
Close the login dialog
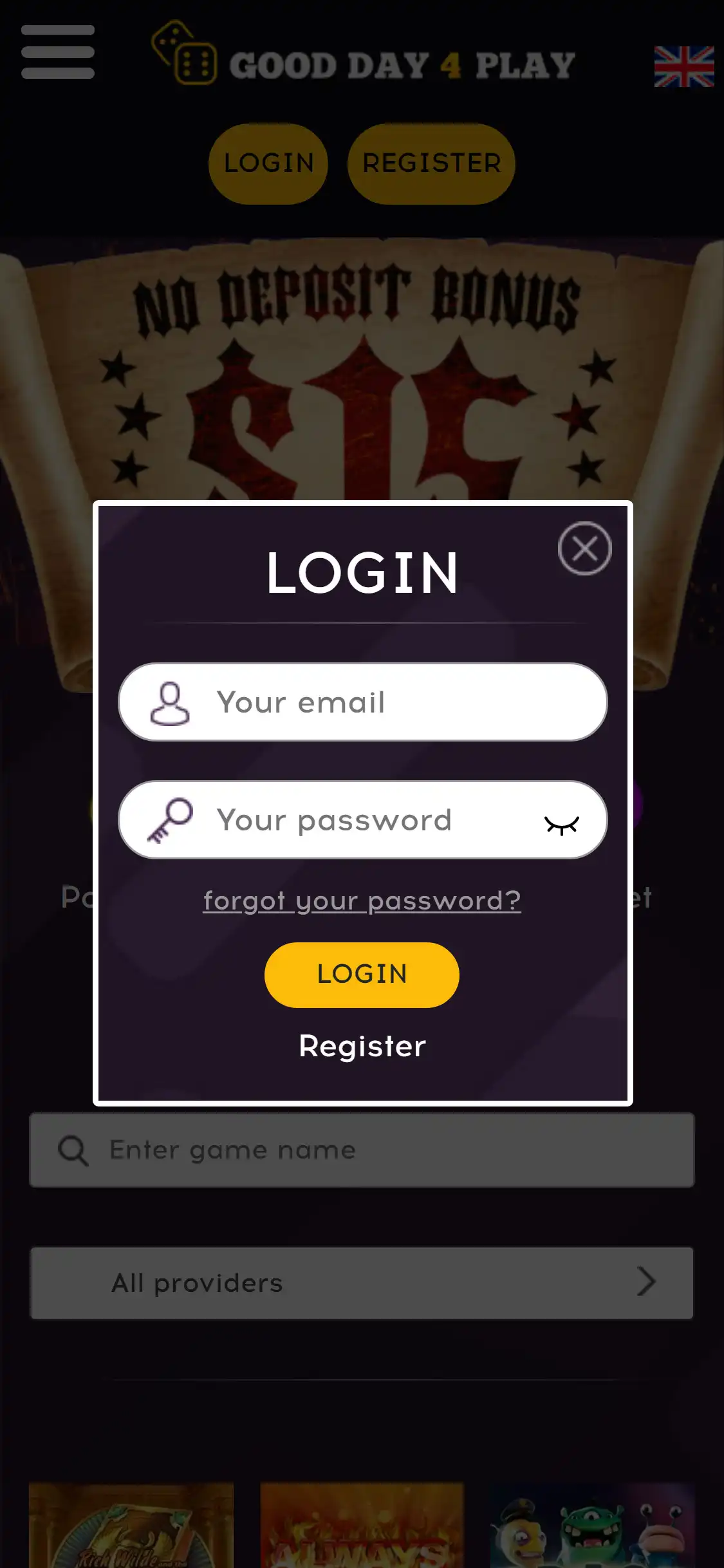(x=584, y=548)
